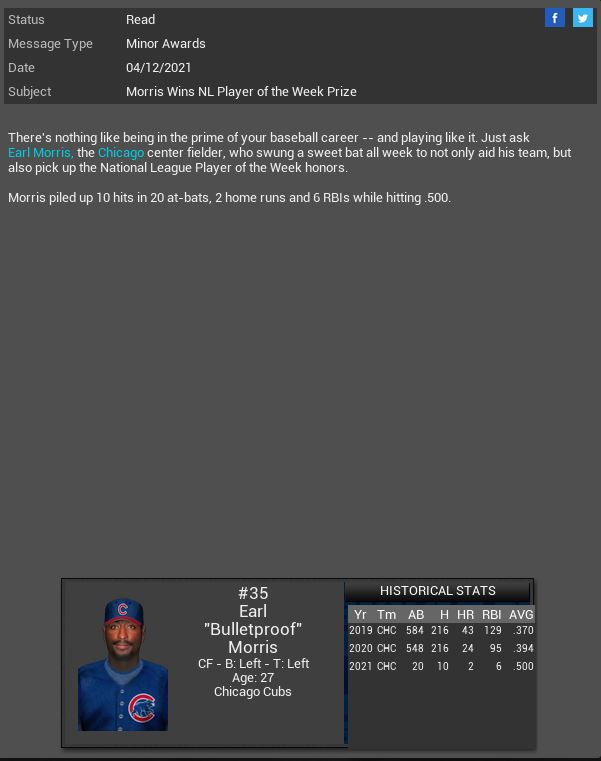Share this message on Twitter
This screenshot has height=761, width=601.
(x=582, y=18)
